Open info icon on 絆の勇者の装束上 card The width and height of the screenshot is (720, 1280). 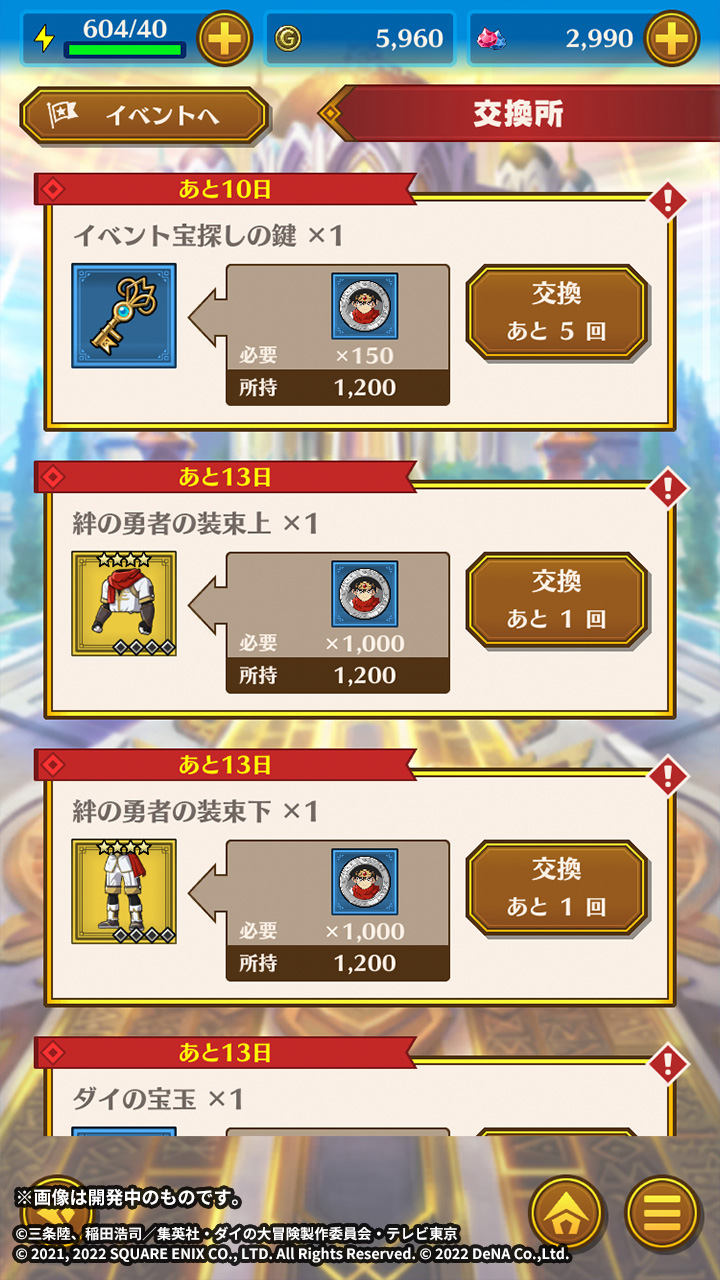tap(668, 489)
